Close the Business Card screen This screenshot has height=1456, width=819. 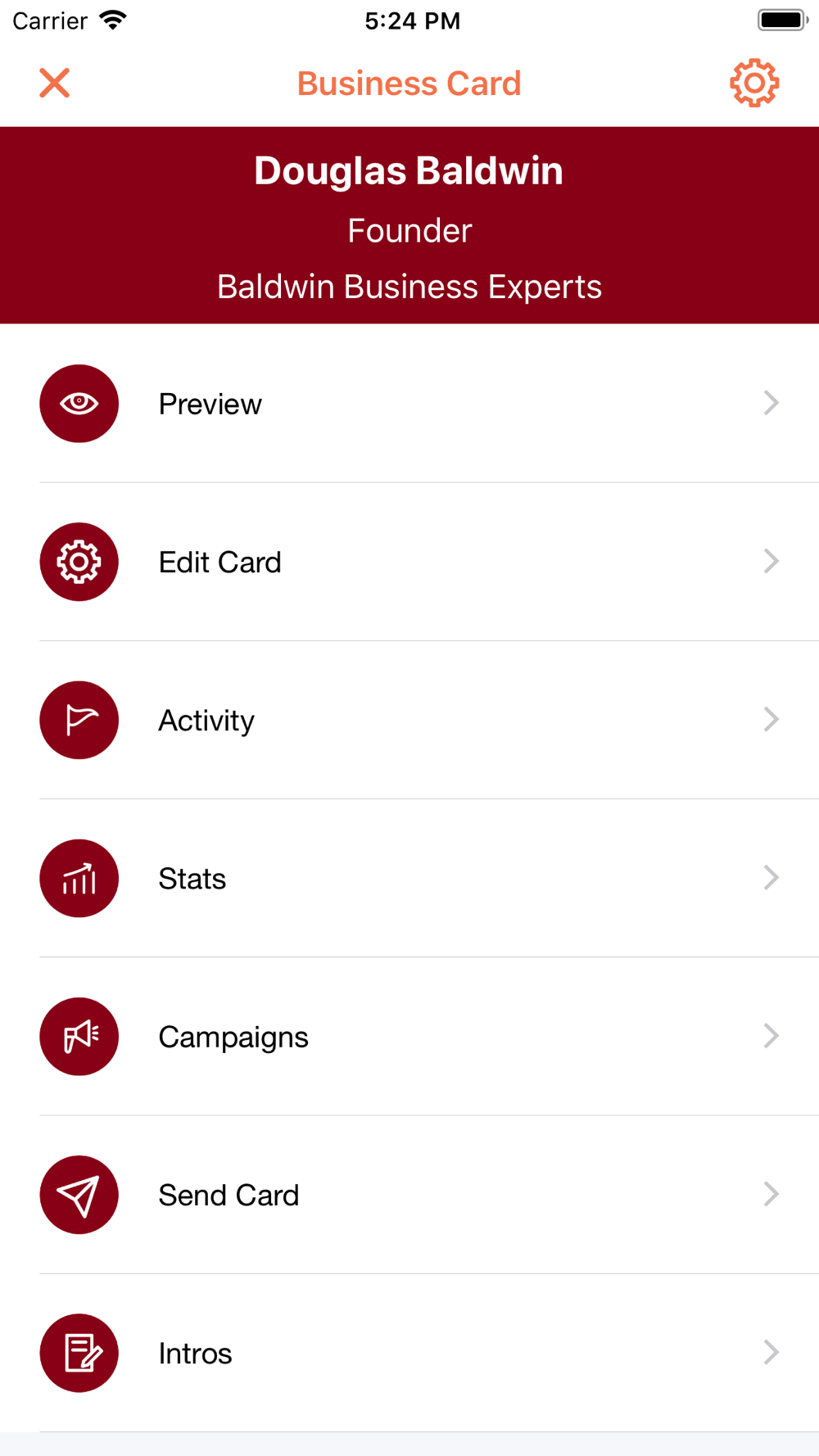[x=55, y=83]
